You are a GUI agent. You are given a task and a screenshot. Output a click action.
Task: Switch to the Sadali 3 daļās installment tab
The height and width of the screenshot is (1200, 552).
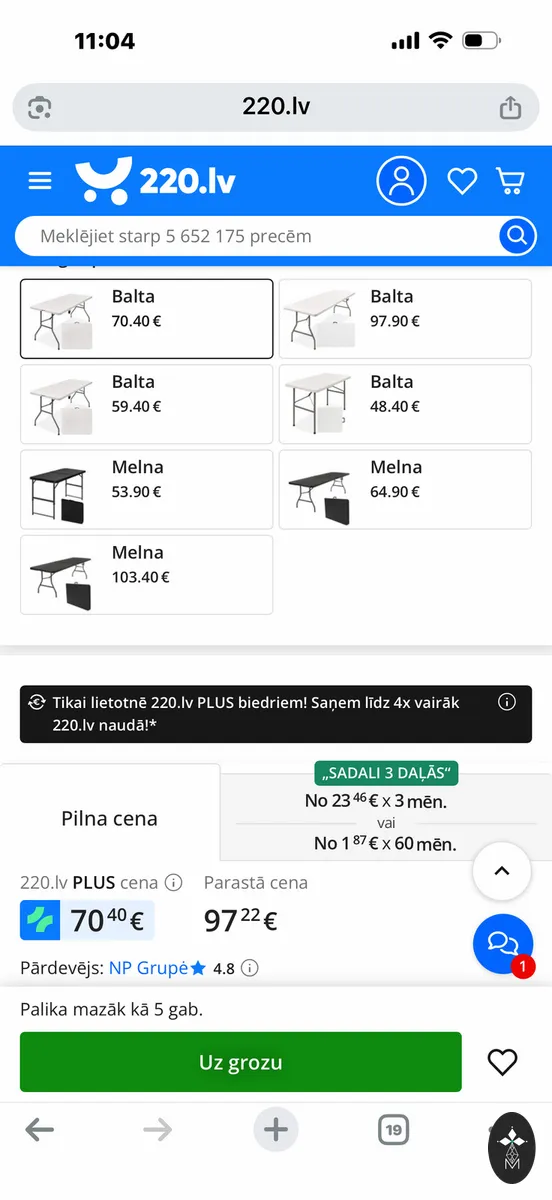point(386,812)
